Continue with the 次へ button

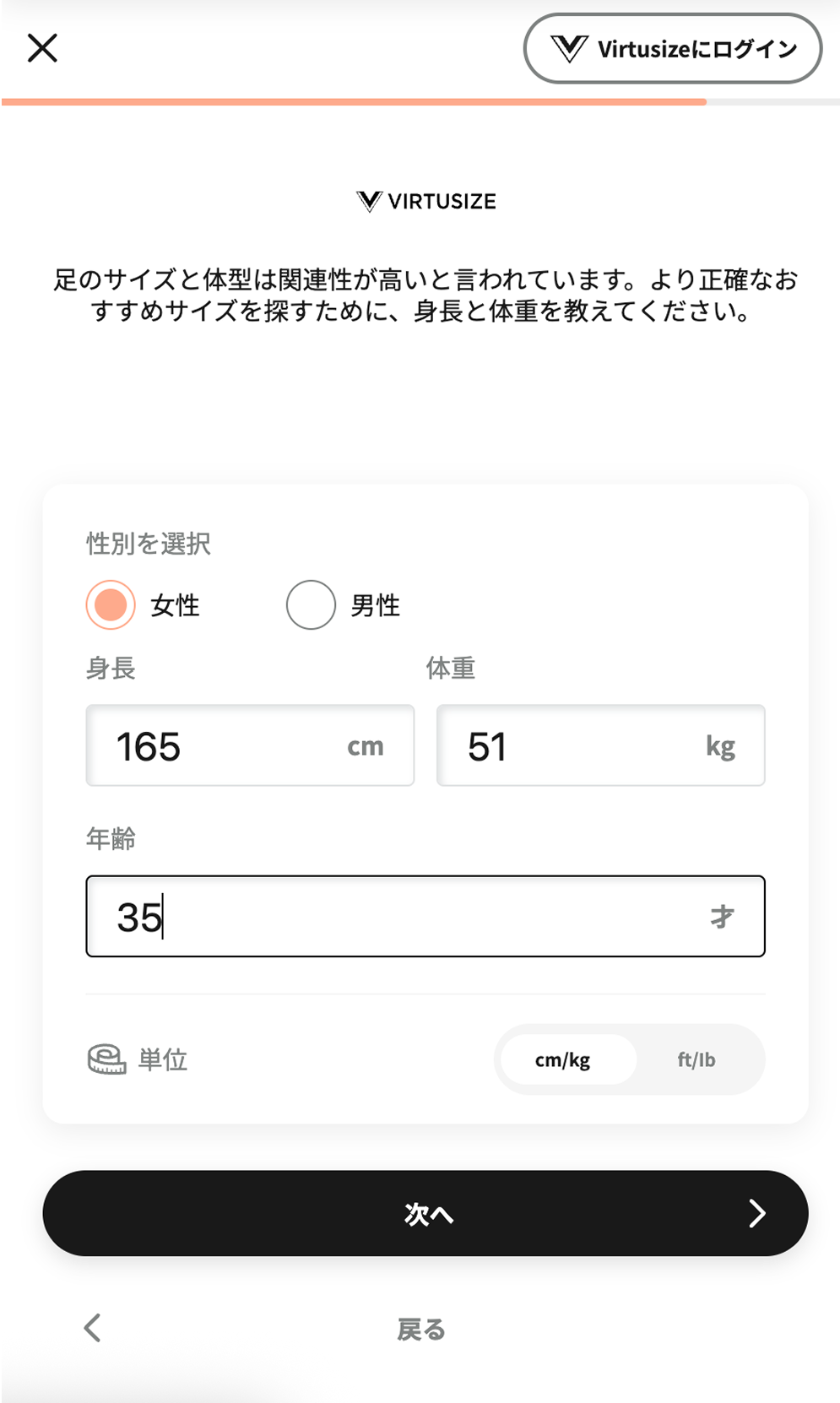pyautogui.click(x=425, y=1213)
